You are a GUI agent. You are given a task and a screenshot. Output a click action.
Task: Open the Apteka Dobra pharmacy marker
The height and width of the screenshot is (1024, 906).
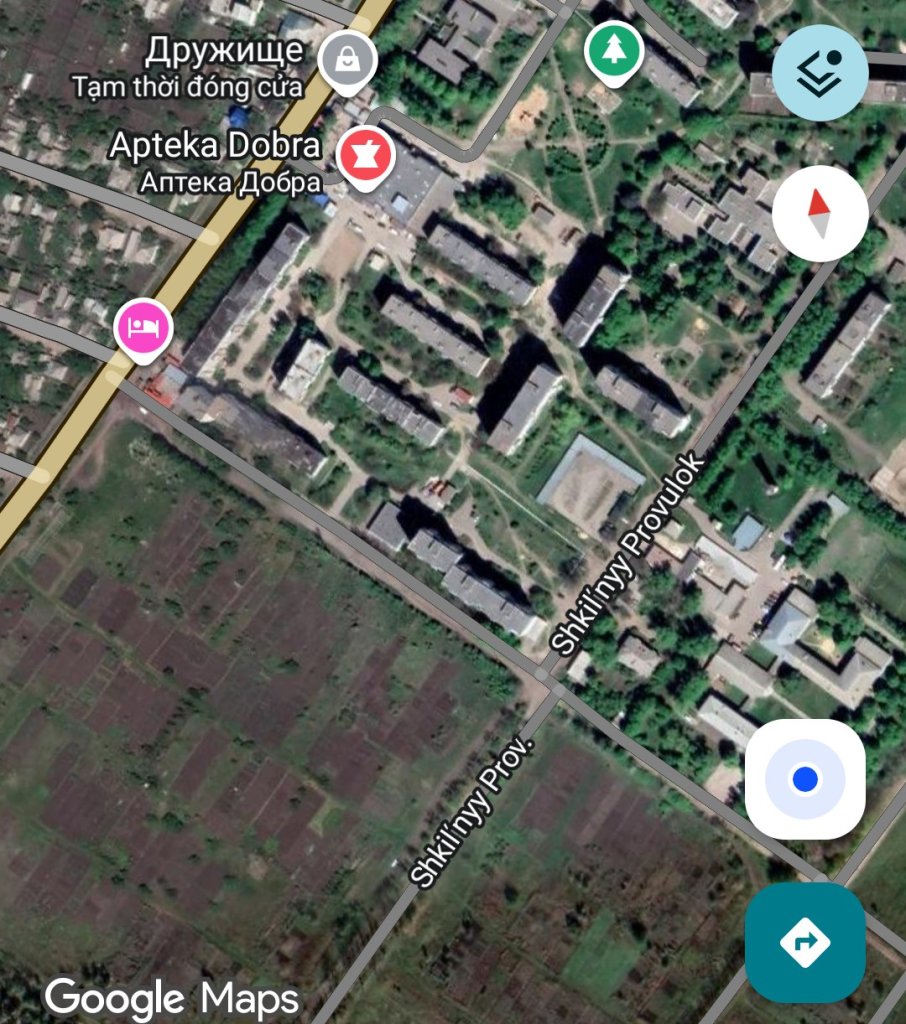pos(366,157)
